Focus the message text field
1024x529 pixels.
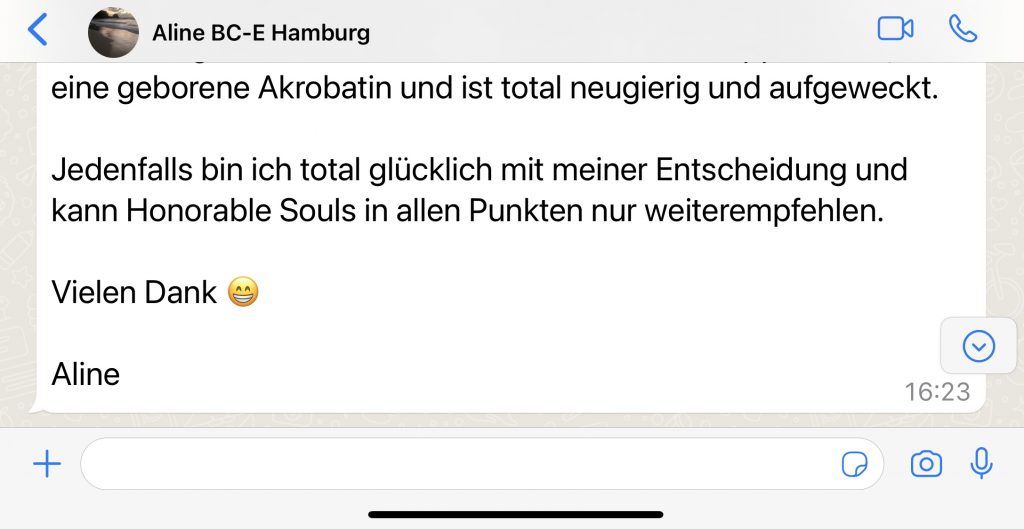pyautogui.click(x=450, y=464)
